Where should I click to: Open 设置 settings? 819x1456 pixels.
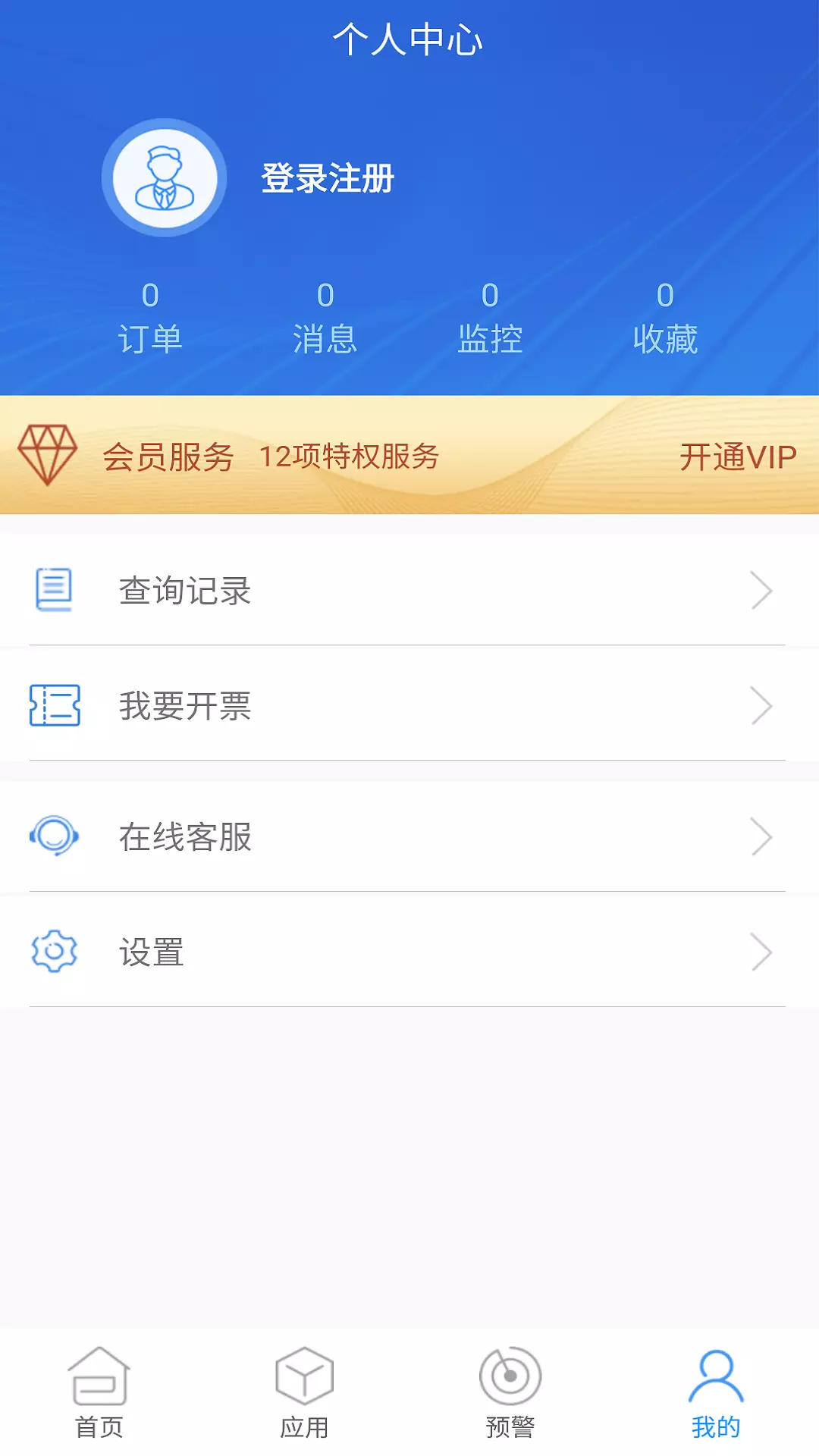coord(408,952)
